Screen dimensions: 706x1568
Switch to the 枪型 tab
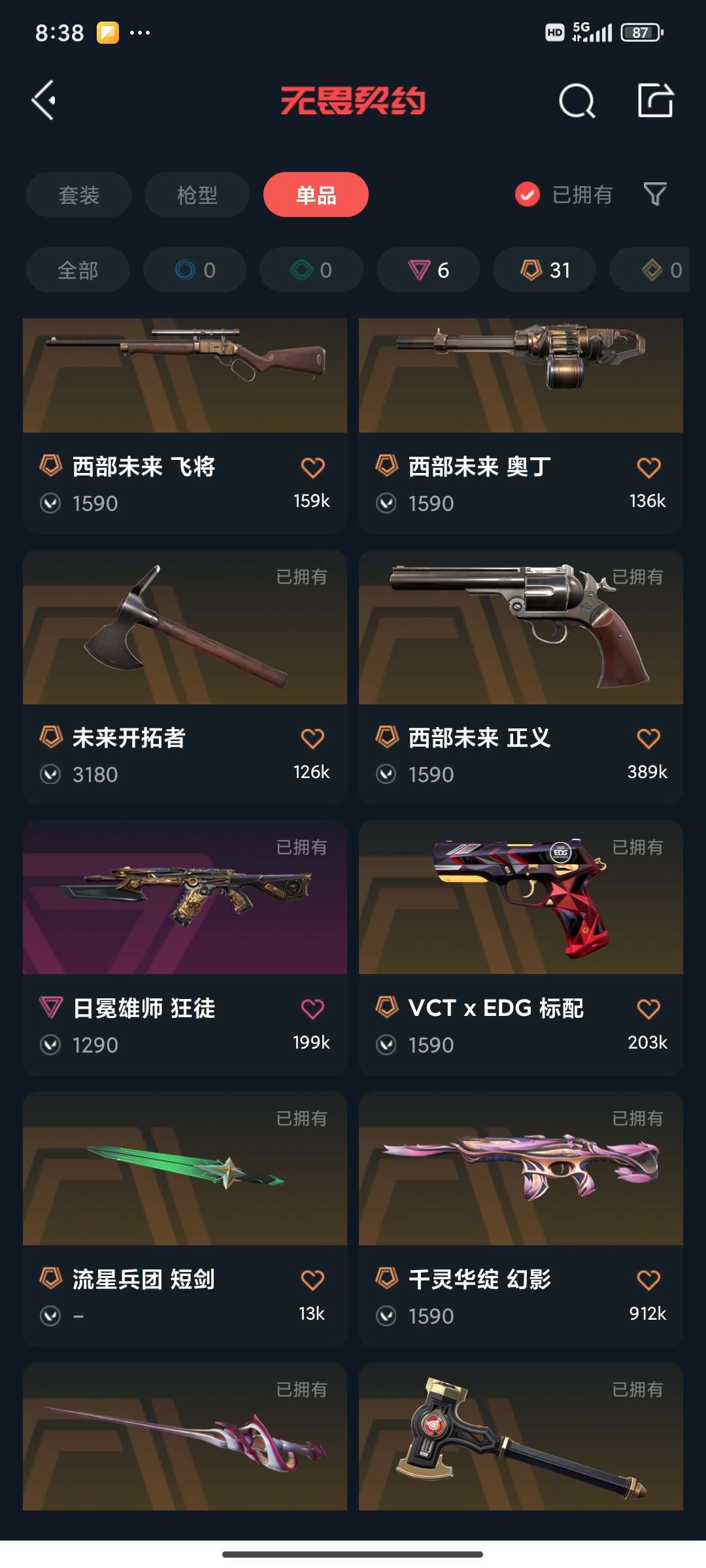click(x=197, y=195)
